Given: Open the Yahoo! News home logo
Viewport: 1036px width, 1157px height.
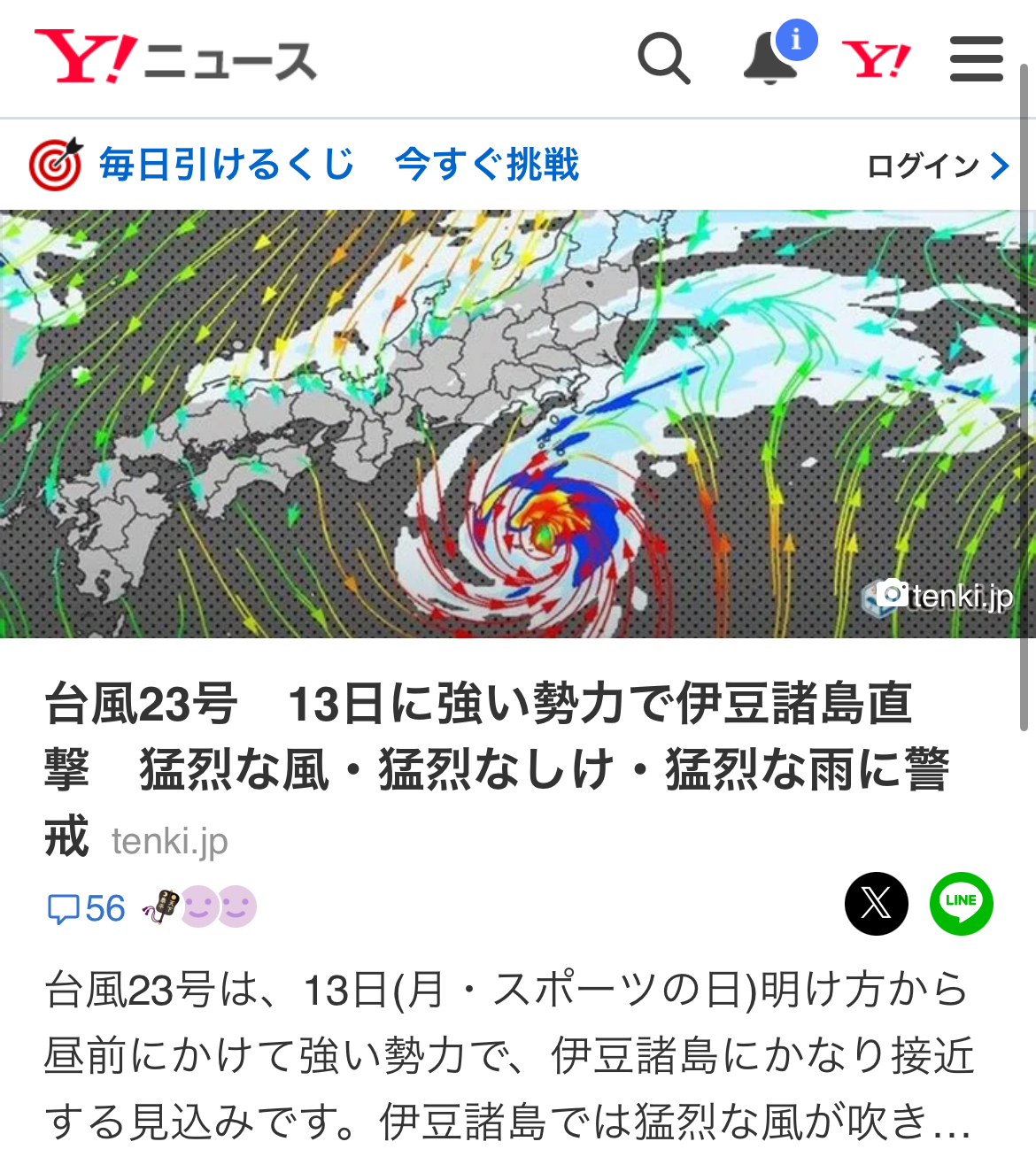Looking at the screenshot, I should point(175,58).
